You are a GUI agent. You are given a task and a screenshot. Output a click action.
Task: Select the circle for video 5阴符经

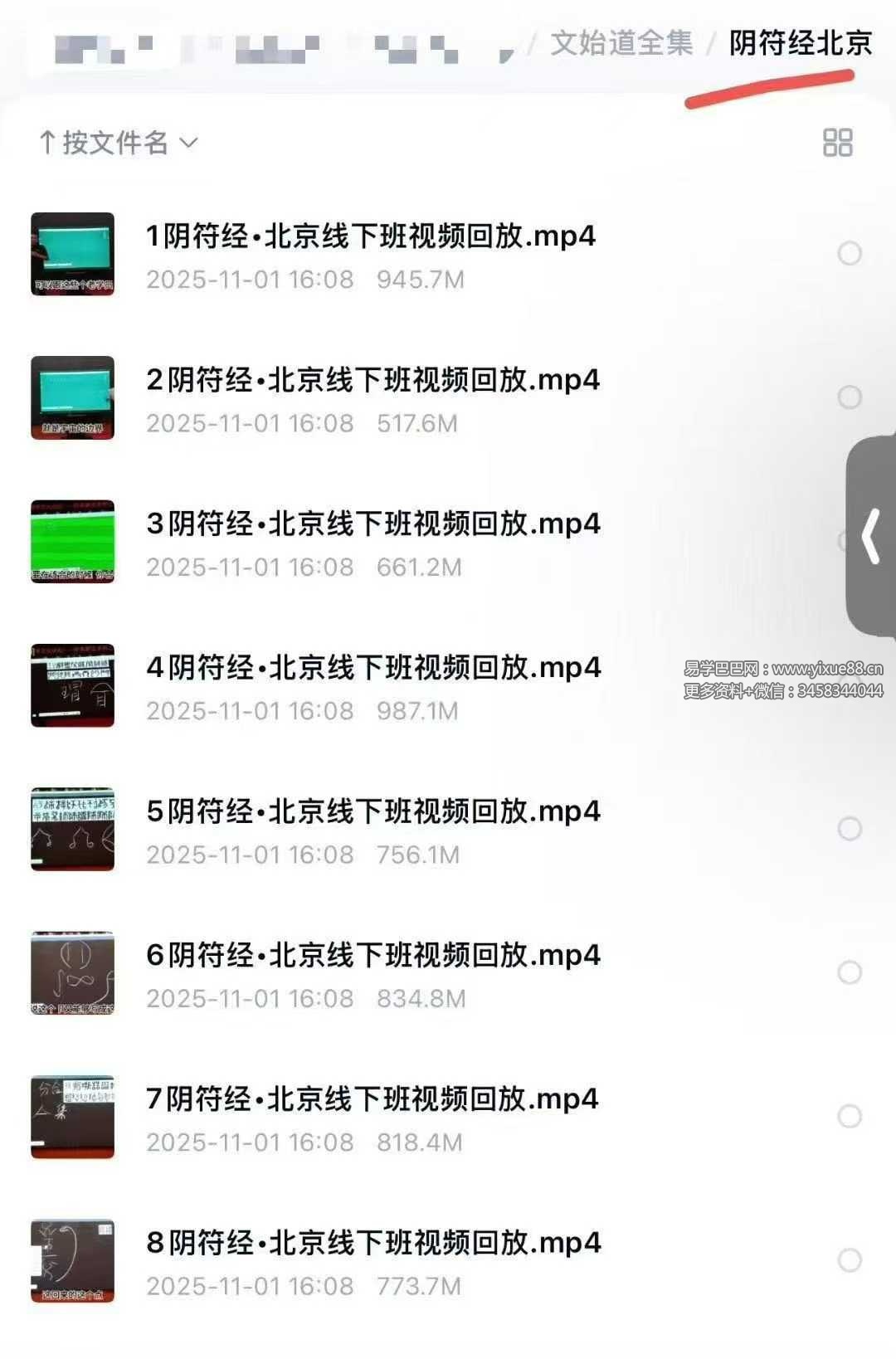click(849, 829)
